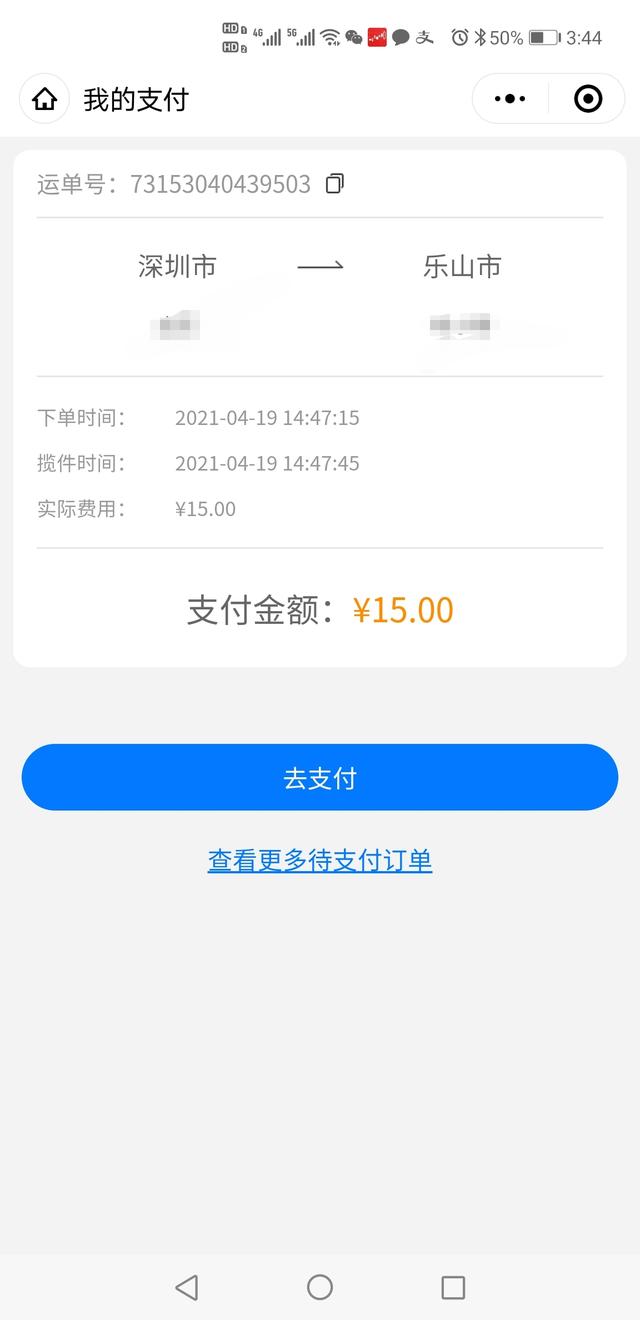Tap the 去支付 button to pay
Screen dimensions: 640x1320
click(320, 778)
